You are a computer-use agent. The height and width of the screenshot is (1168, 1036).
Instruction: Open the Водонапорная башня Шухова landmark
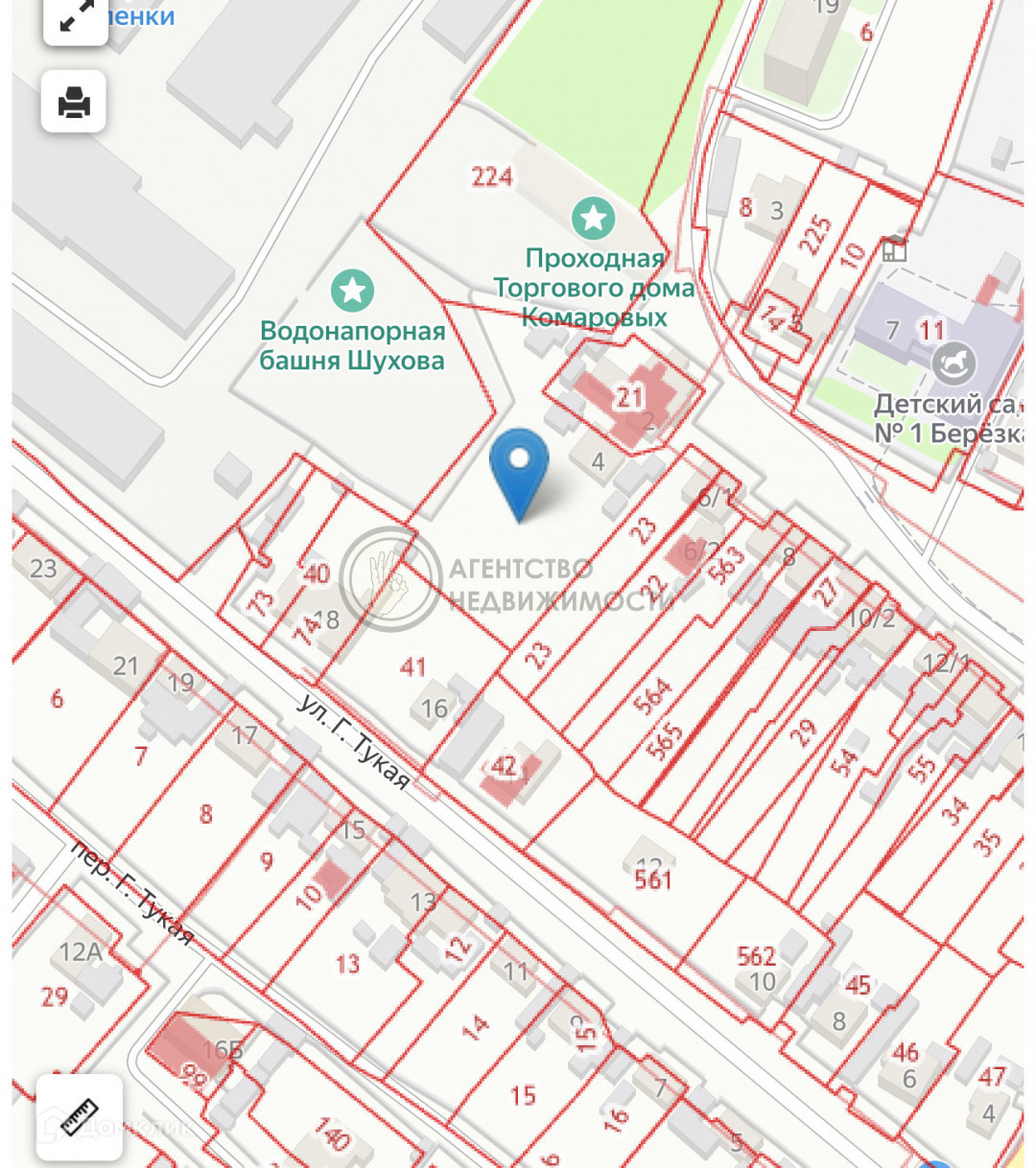pos(352,291)
